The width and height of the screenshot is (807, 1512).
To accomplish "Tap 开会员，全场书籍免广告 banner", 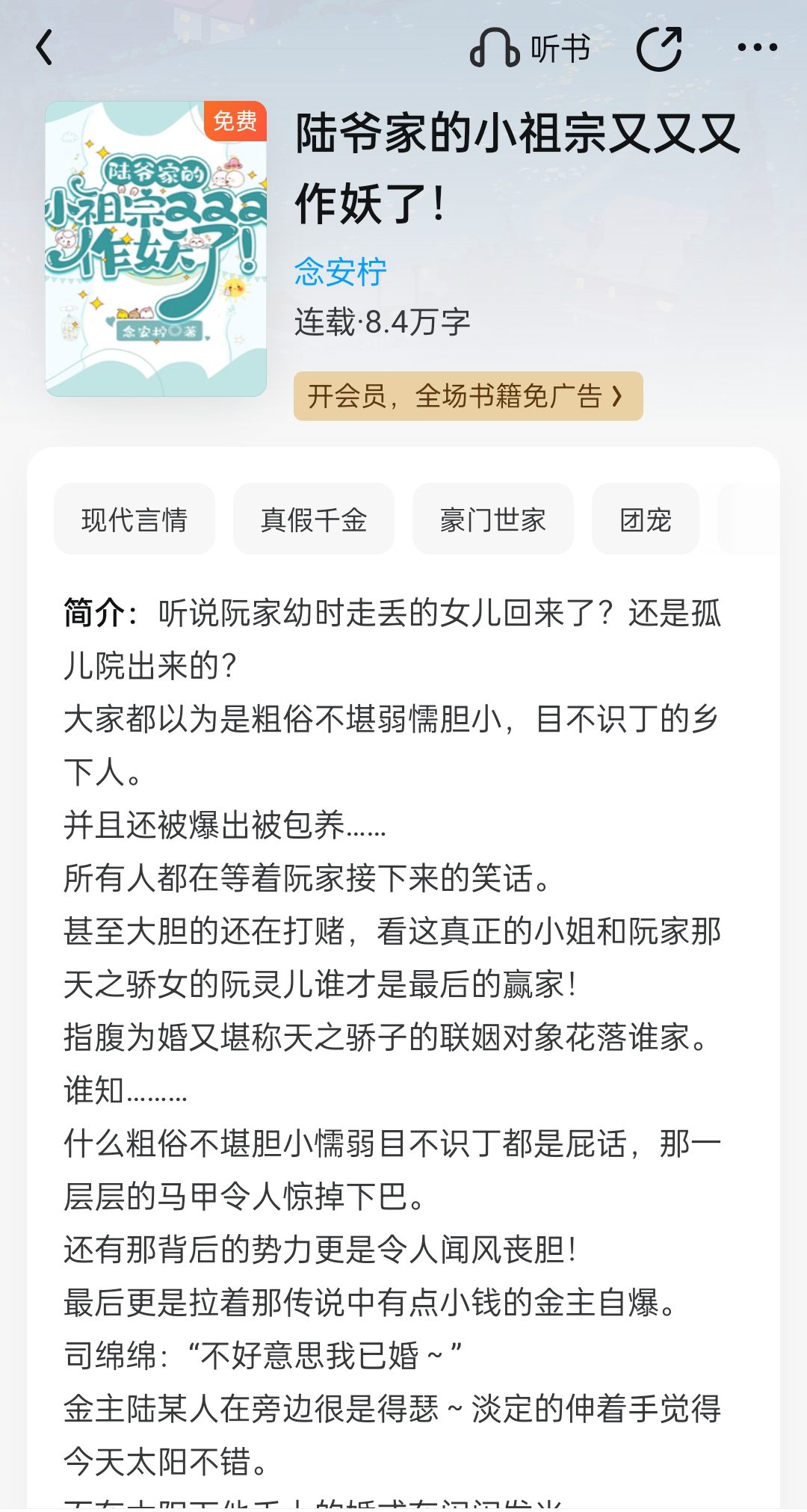I will click(x=468, y=396).
